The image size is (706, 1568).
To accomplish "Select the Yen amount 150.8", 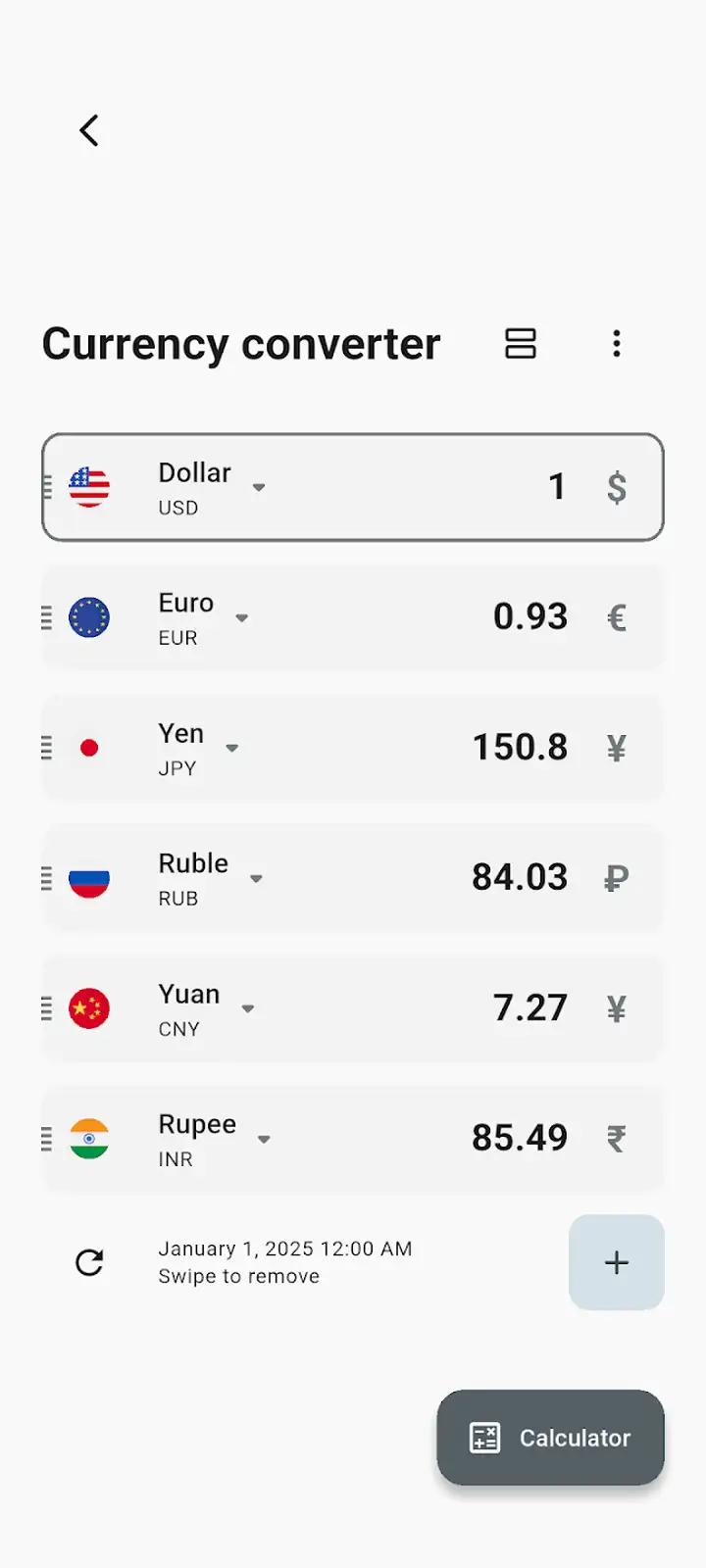I will click(x=521, y=747).
